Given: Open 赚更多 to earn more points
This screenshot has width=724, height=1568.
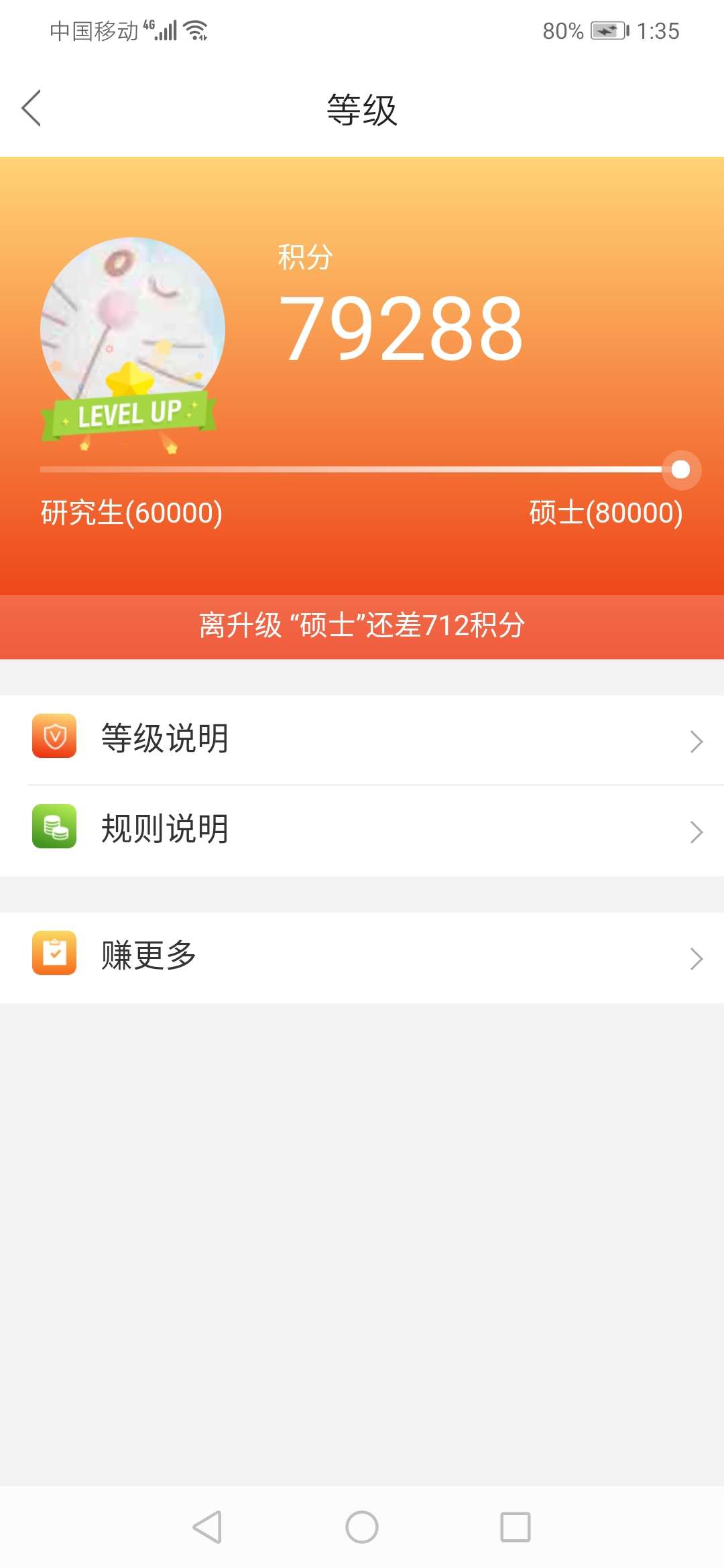Looking at the screenshot, I should pyautogui.click(x=362, y=957).
